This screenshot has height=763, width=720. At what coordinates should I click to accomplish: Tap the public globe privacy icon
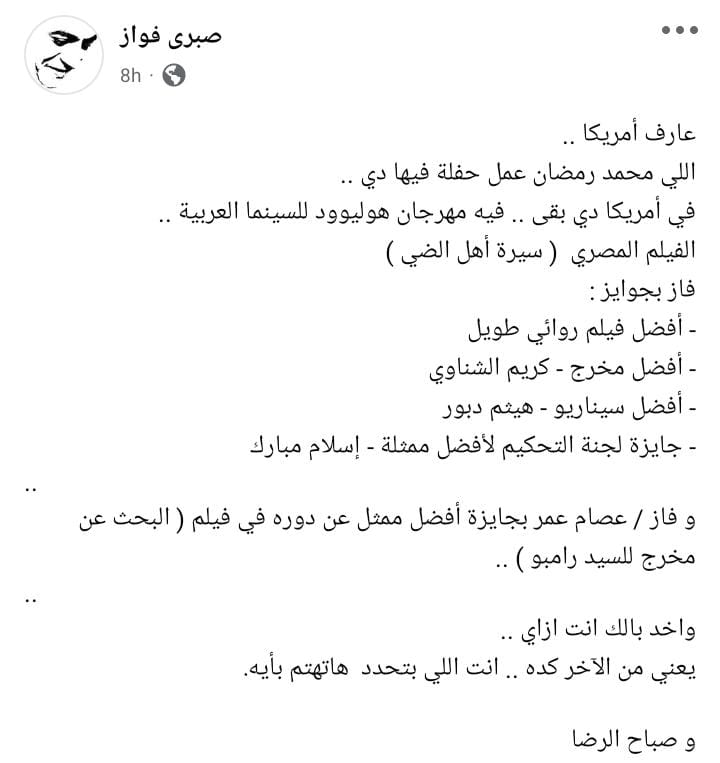(173, 76)
